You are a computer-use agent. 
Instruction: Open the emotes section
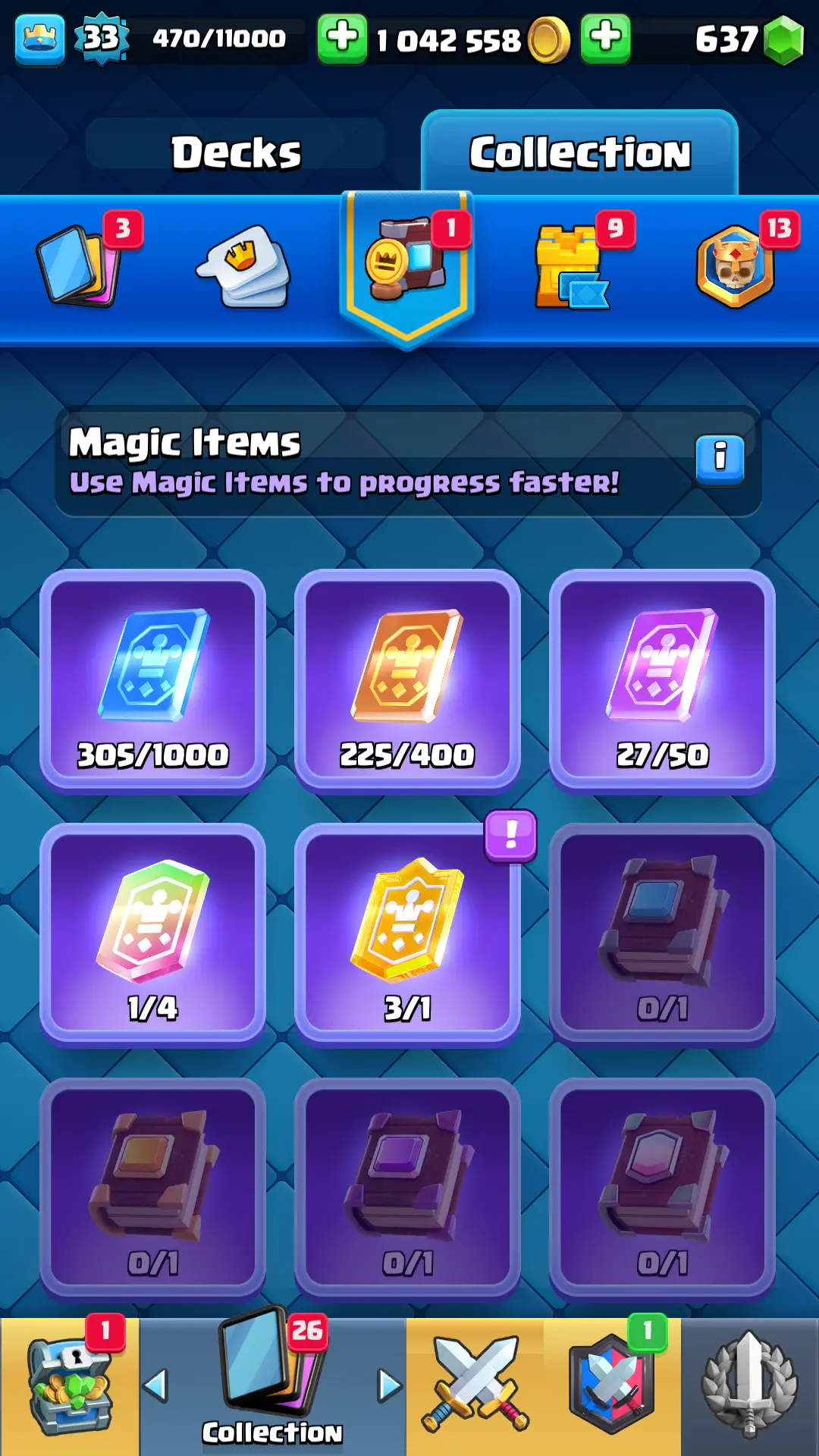(x=243, y=266)
